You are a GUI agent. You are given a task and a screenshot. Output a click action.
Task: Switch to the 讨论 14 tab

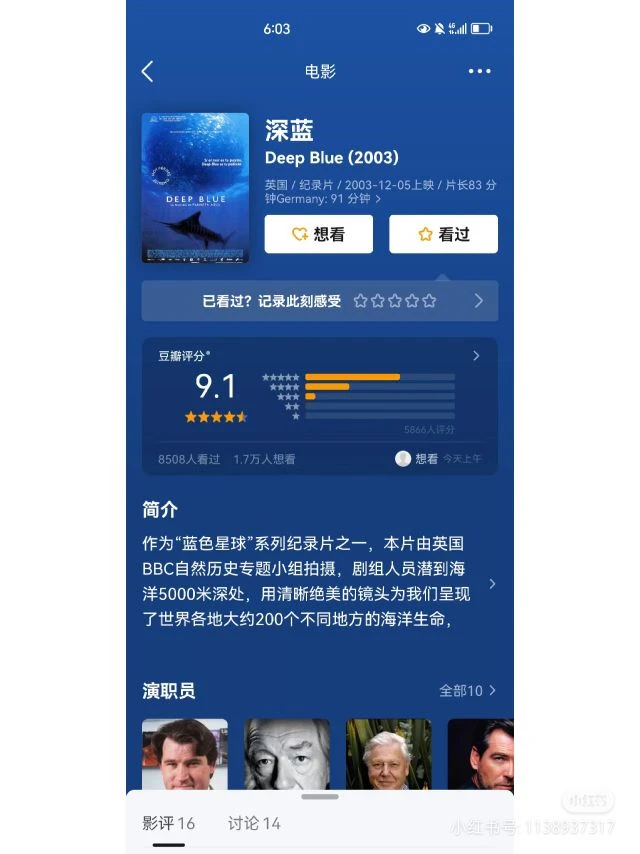point(254,823)
